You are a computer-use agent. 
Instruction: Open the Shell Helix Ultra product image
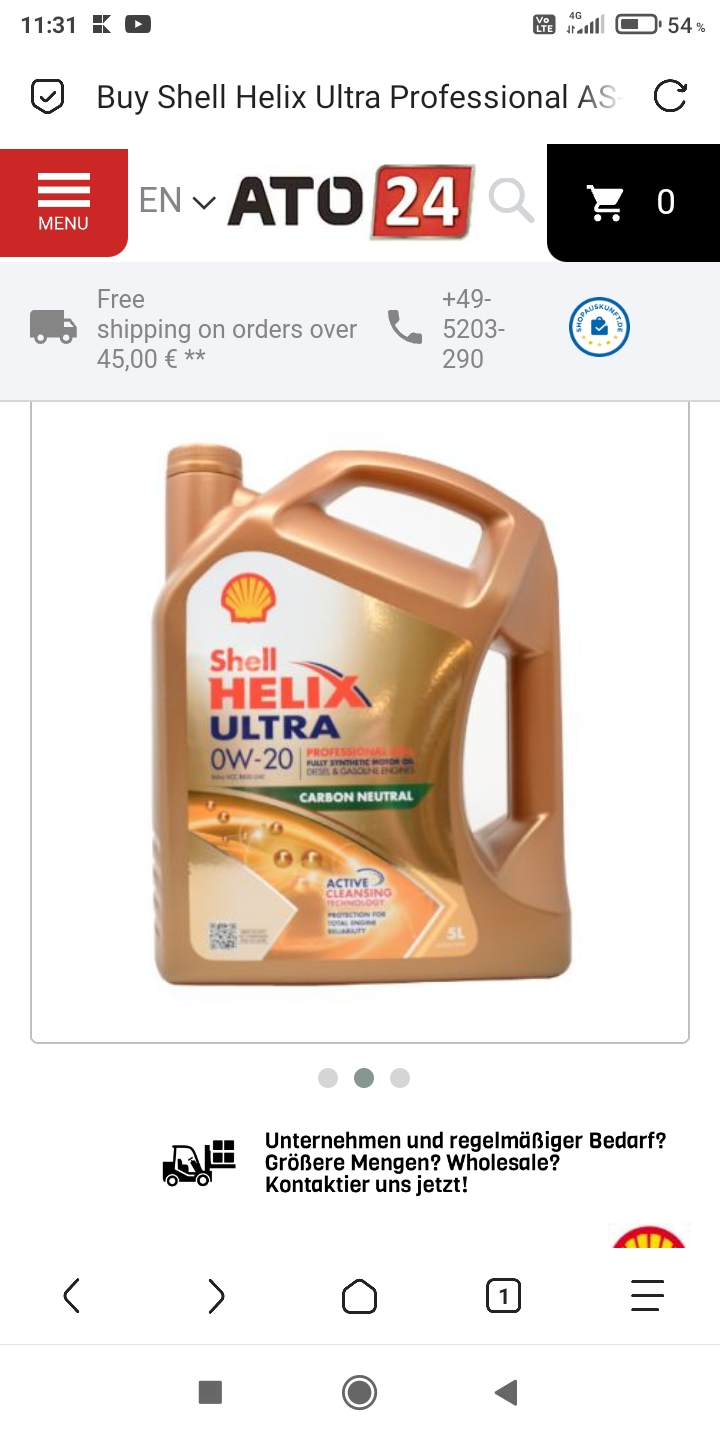click(x=360, y=715)
